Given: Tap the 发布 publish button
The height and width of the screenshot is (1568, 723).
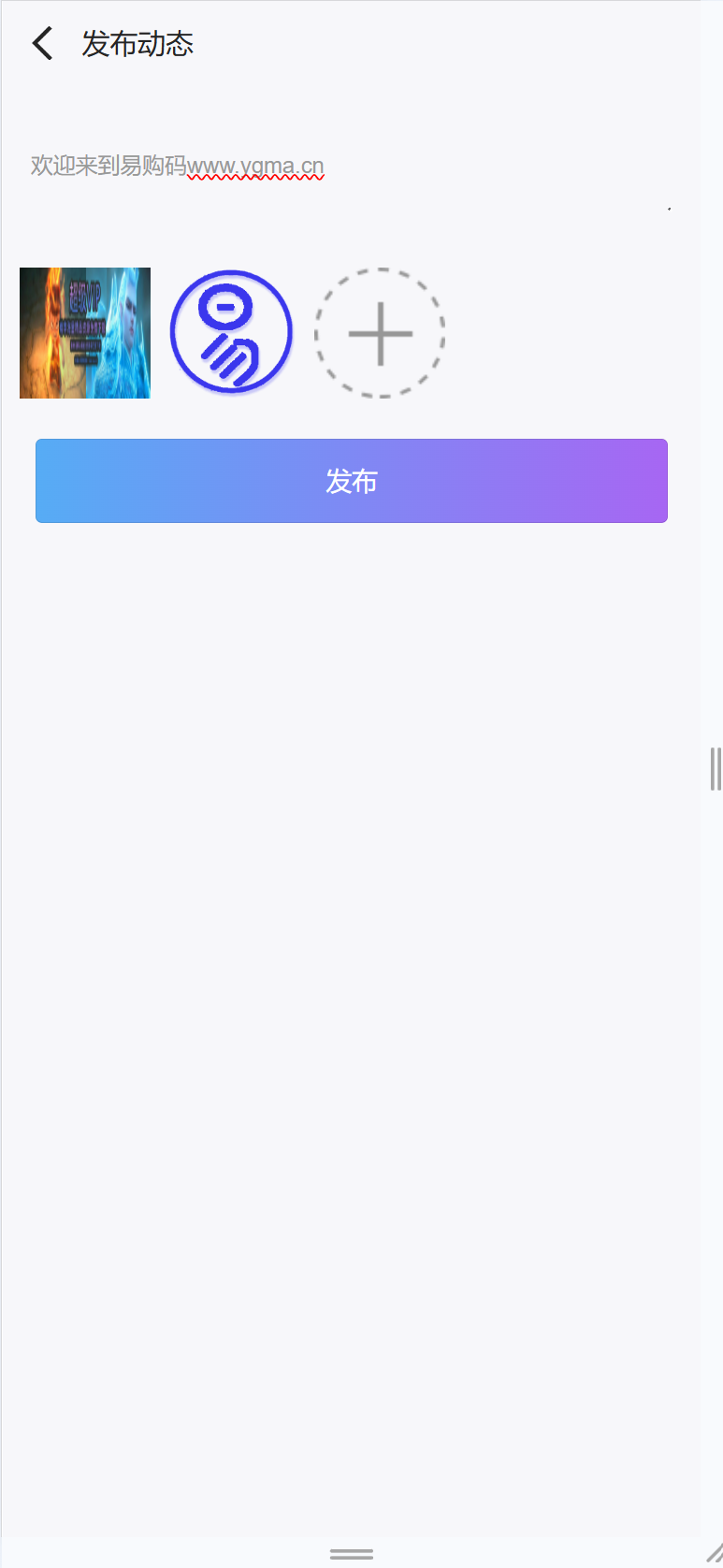Looking at the screenshot, I should 352,481.
